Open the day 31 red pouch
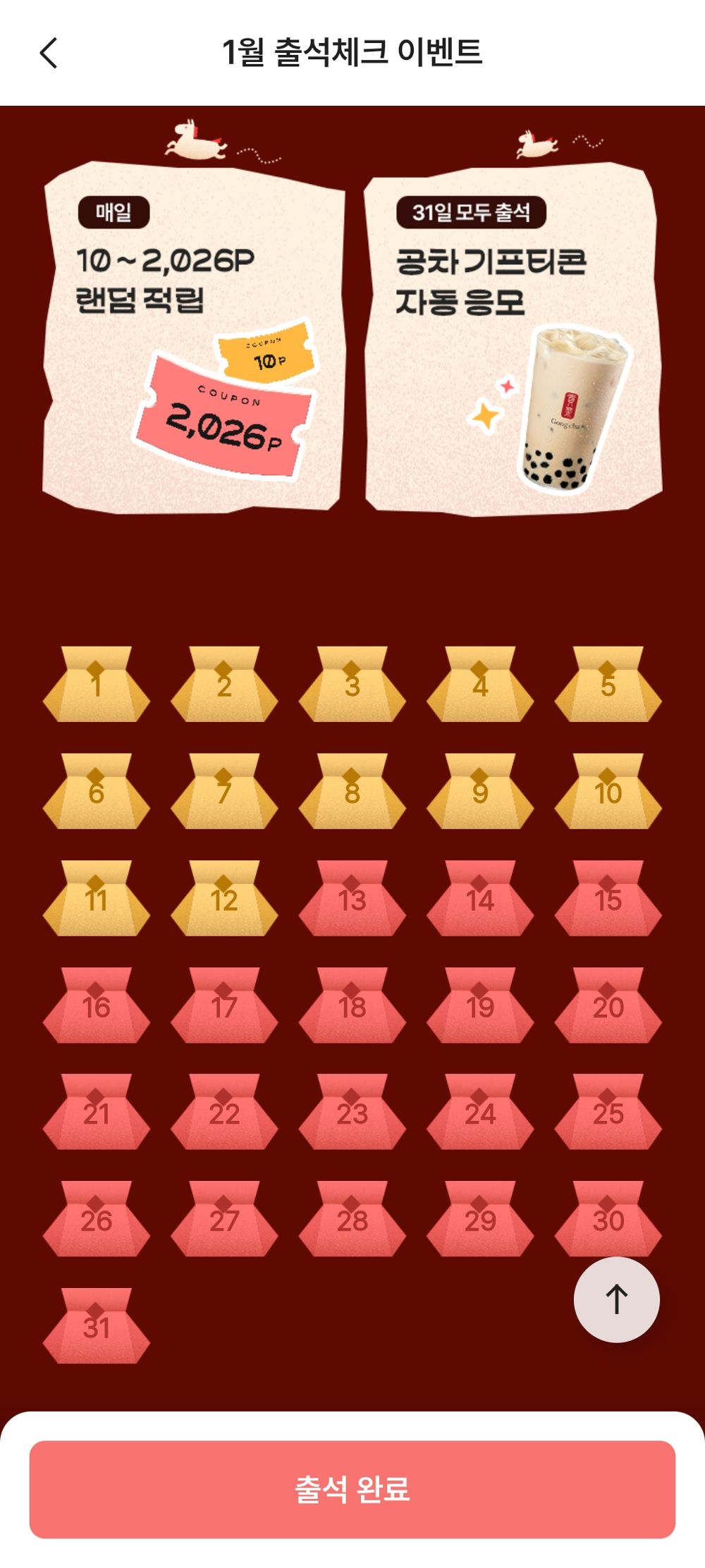 (97, 1326)
